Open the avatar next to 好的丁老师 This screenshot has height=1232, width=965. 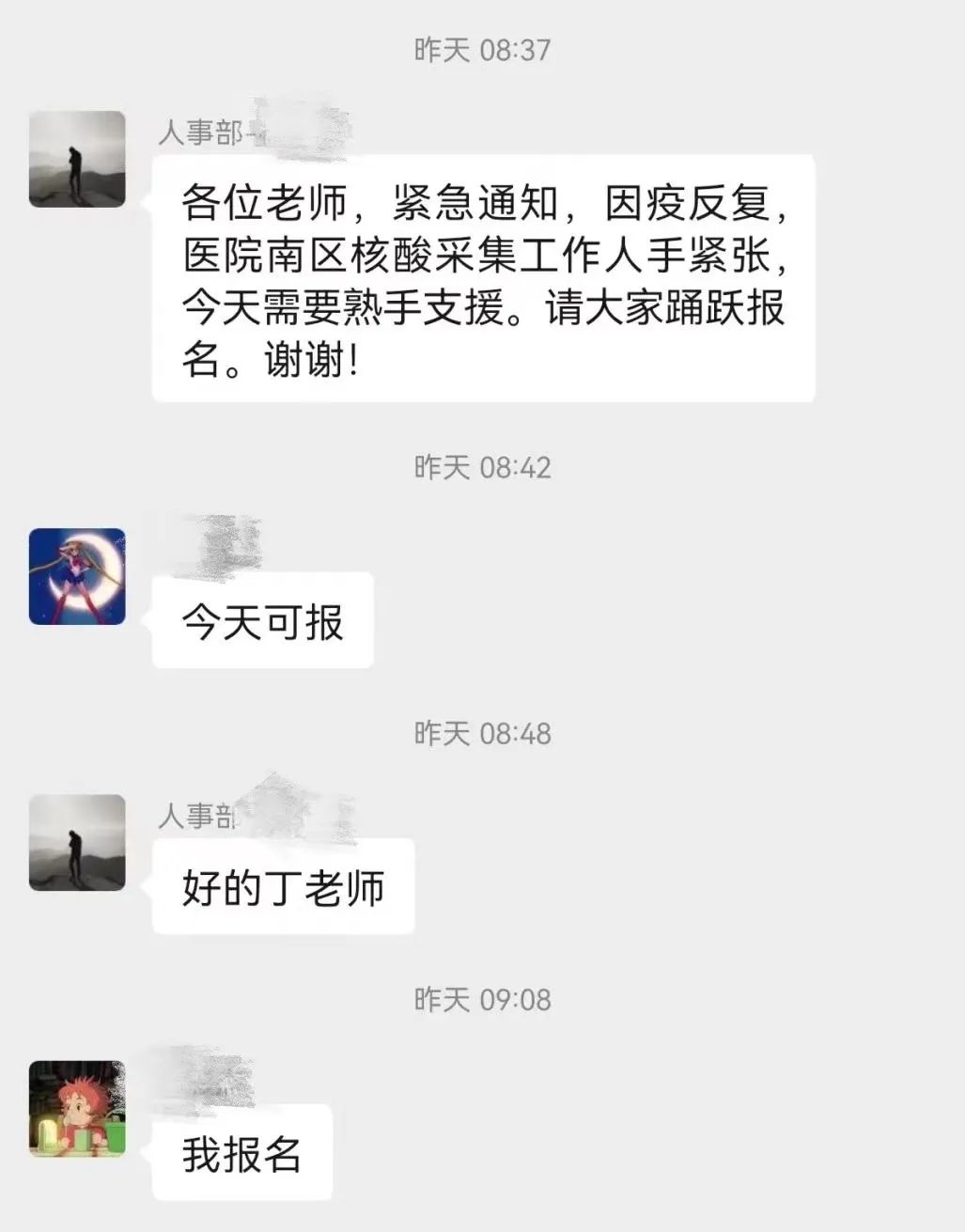(77, 842)
